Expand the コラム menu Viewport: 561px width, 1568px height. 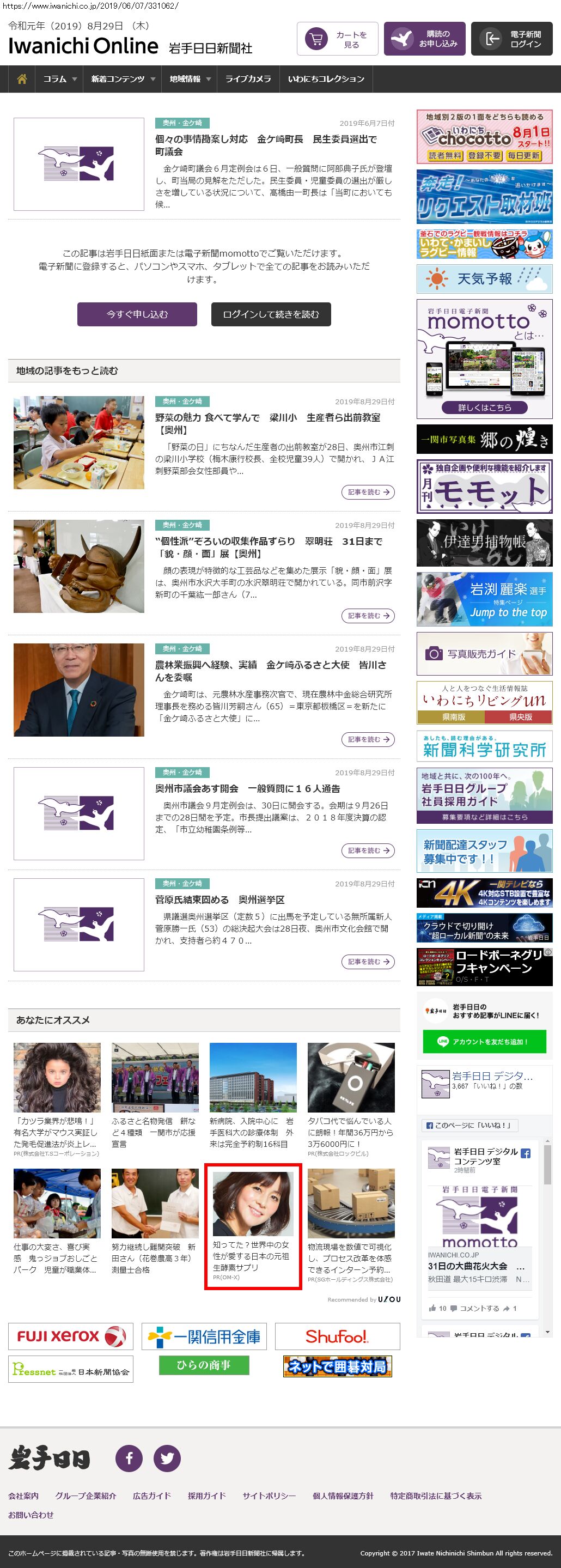click(x=59, y=79)
